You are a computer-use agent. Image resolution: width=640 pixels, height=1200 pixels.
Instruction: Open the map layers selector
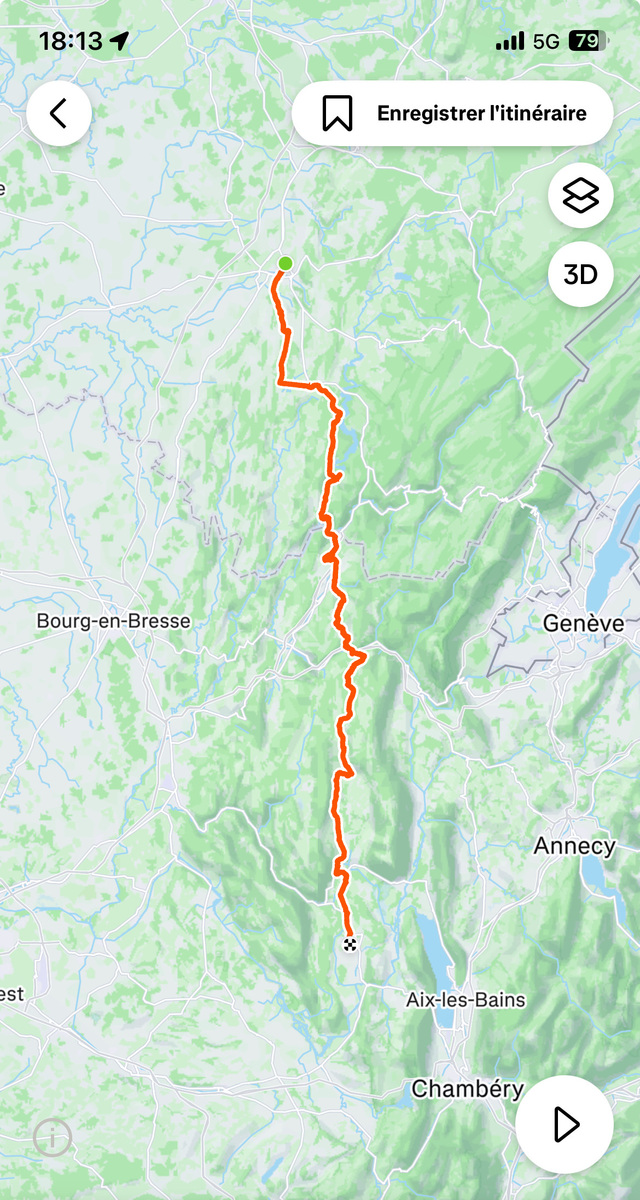[581, 195]
